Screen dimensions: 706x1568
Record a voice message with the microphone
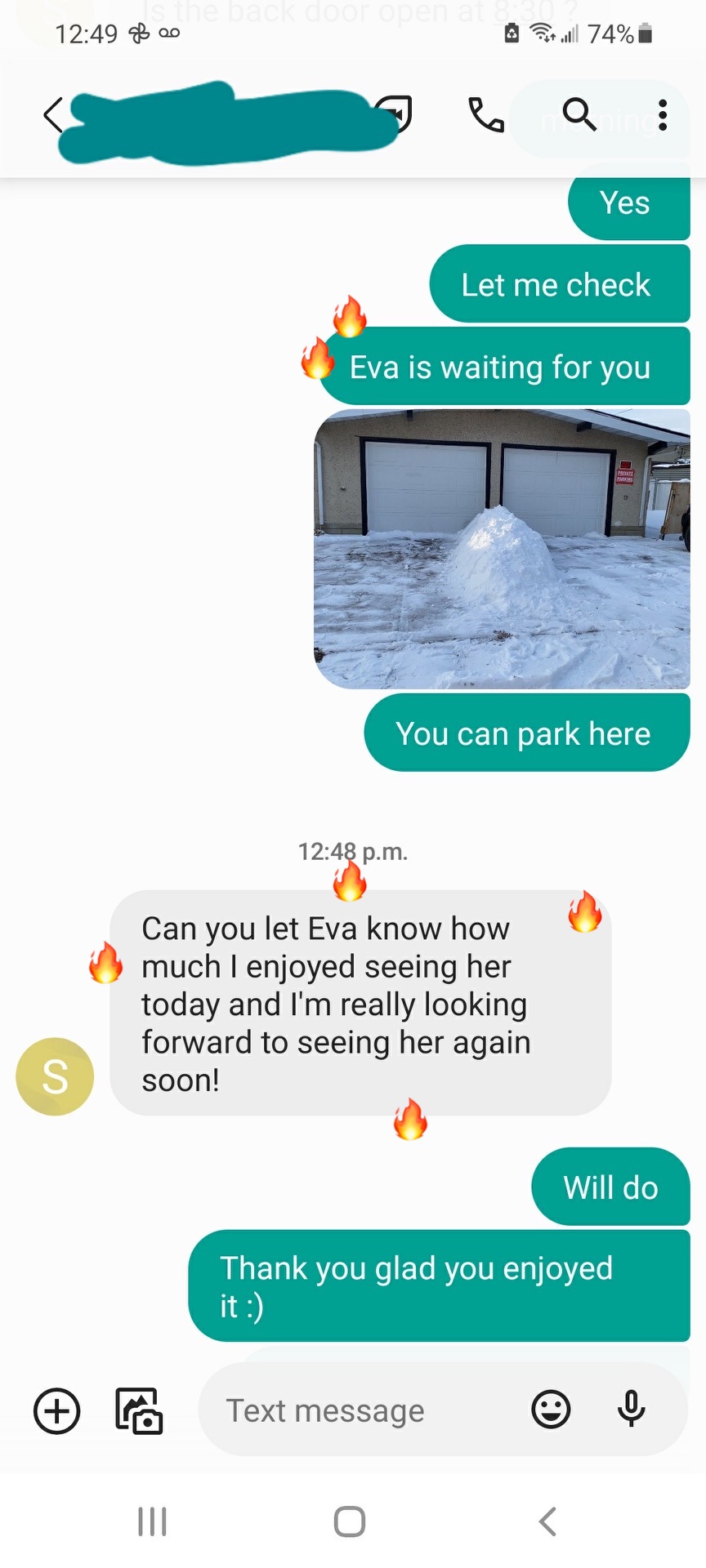[x=631, y=1409]
